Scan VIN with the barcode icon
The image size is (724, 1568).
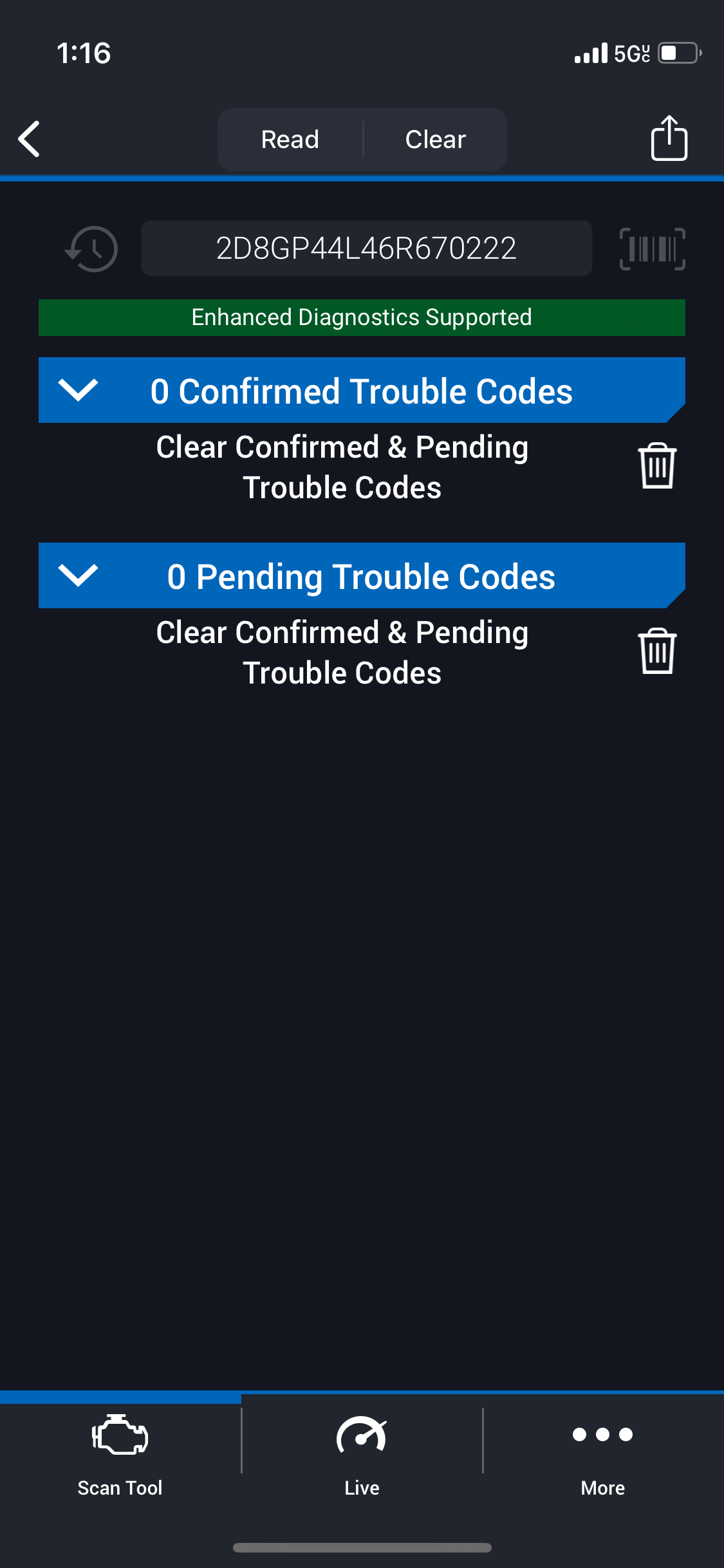(x=652, y=248)
